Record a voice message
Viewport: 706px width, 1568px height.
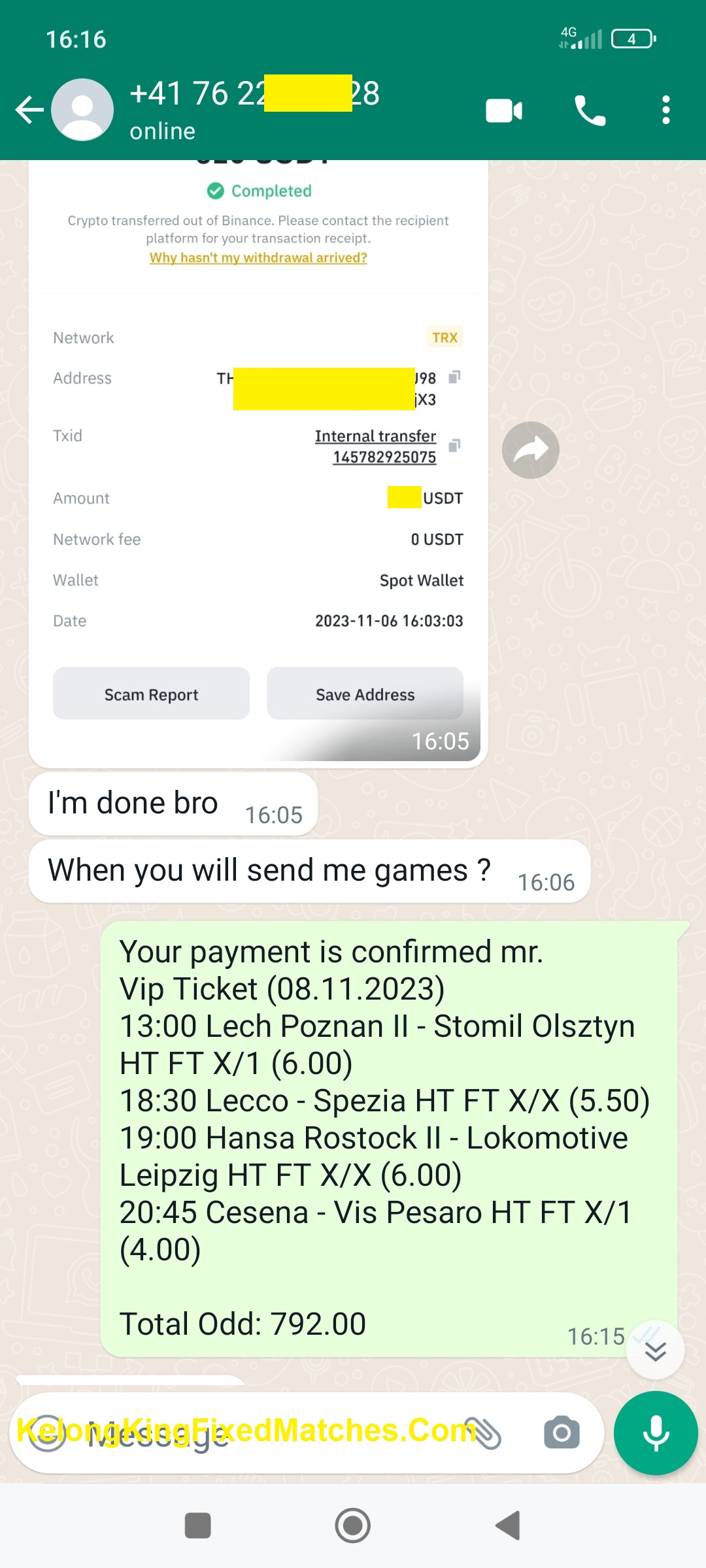coord(656,1433)
